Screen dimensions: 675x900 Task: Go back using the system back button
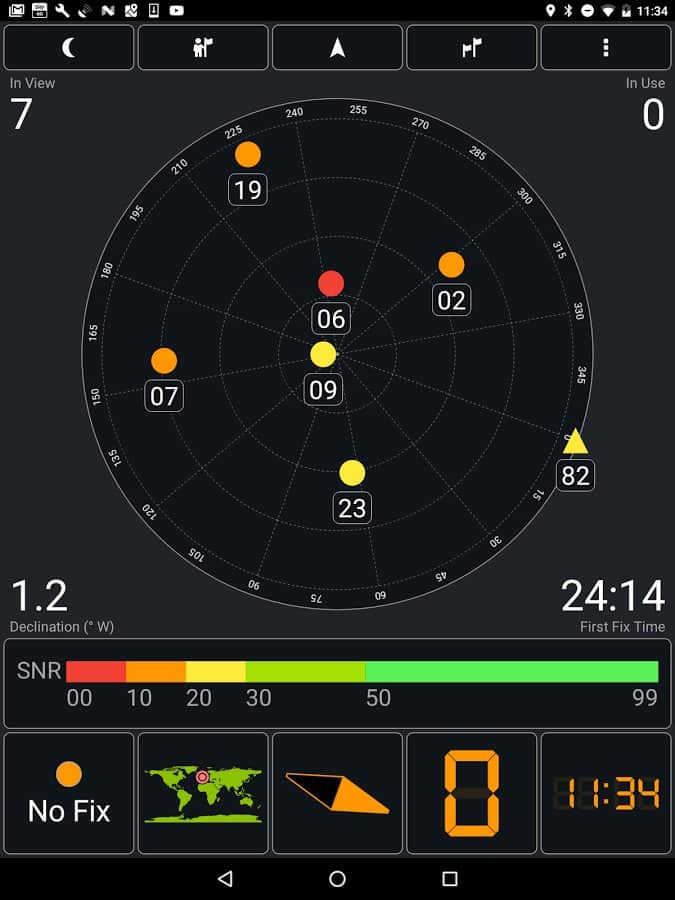(225, 878)
